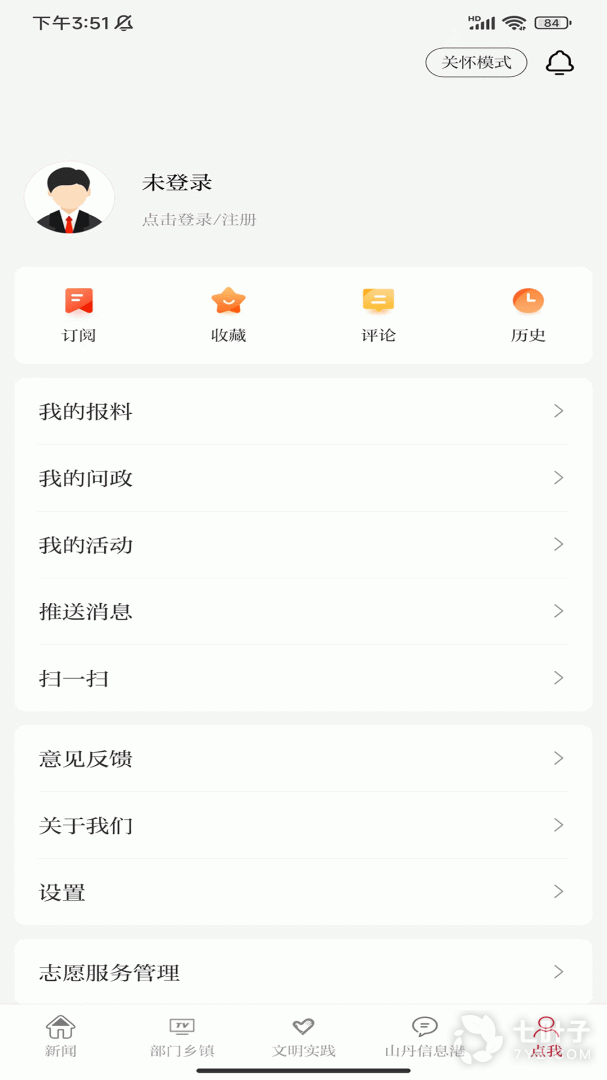
Task: Open the 我的问政 row
Action: (x=303, y=478)
